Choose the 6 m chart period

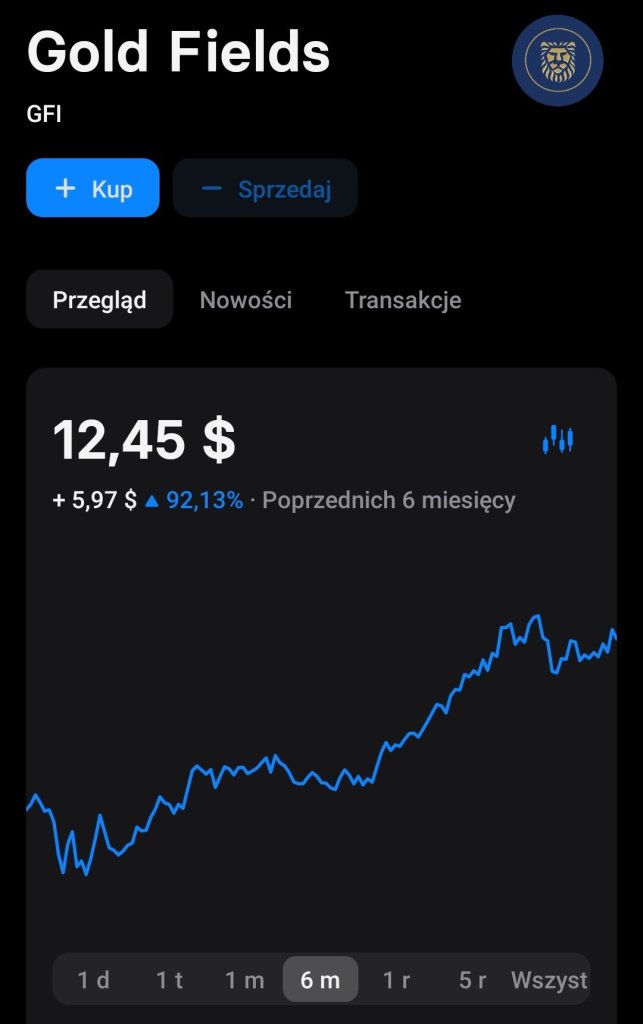tap(320, 980)
